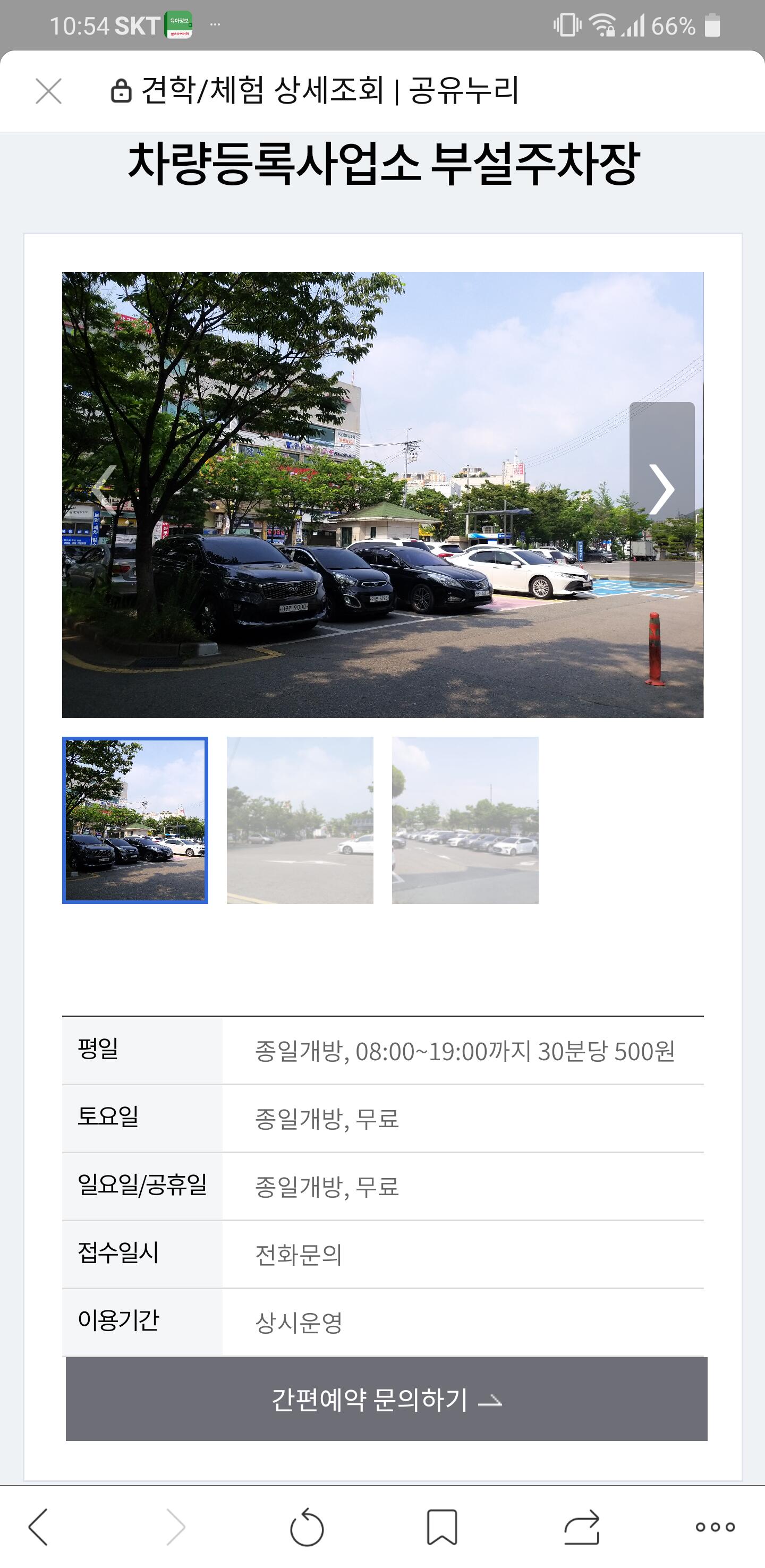Select the second photo thumbnail
The image size is (765, 1568).
[x=300, y=820]
